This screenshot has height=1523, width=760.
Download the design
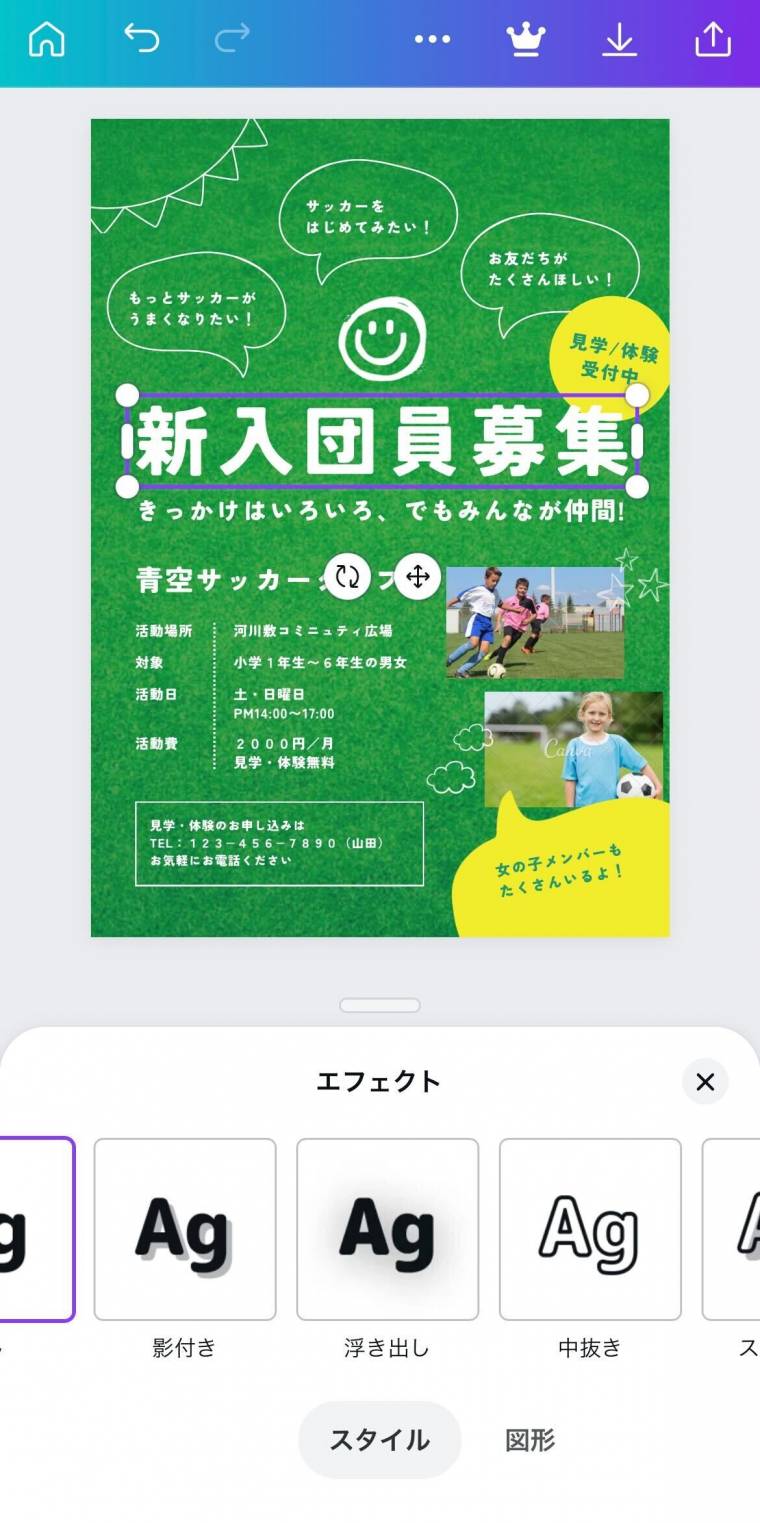point(619,40)
